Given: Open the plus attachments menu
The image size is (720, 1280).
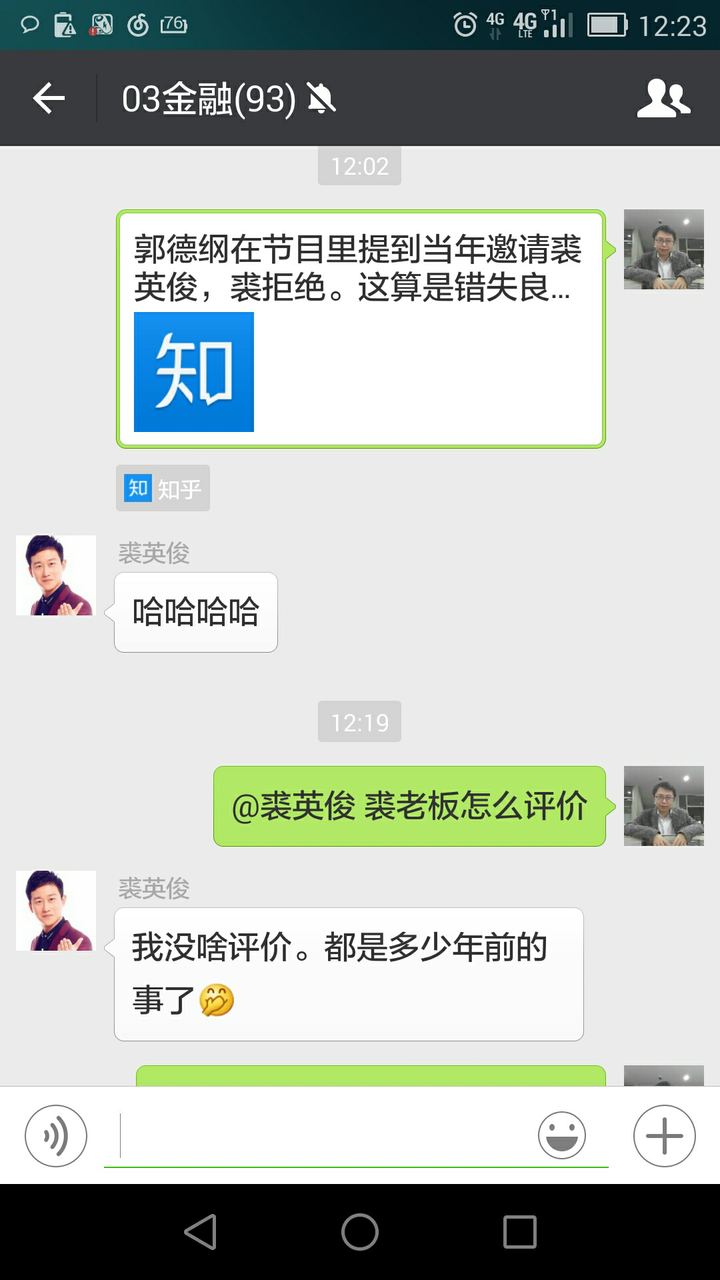Looking at the screenshot, I should click(x=664, y=1136).
